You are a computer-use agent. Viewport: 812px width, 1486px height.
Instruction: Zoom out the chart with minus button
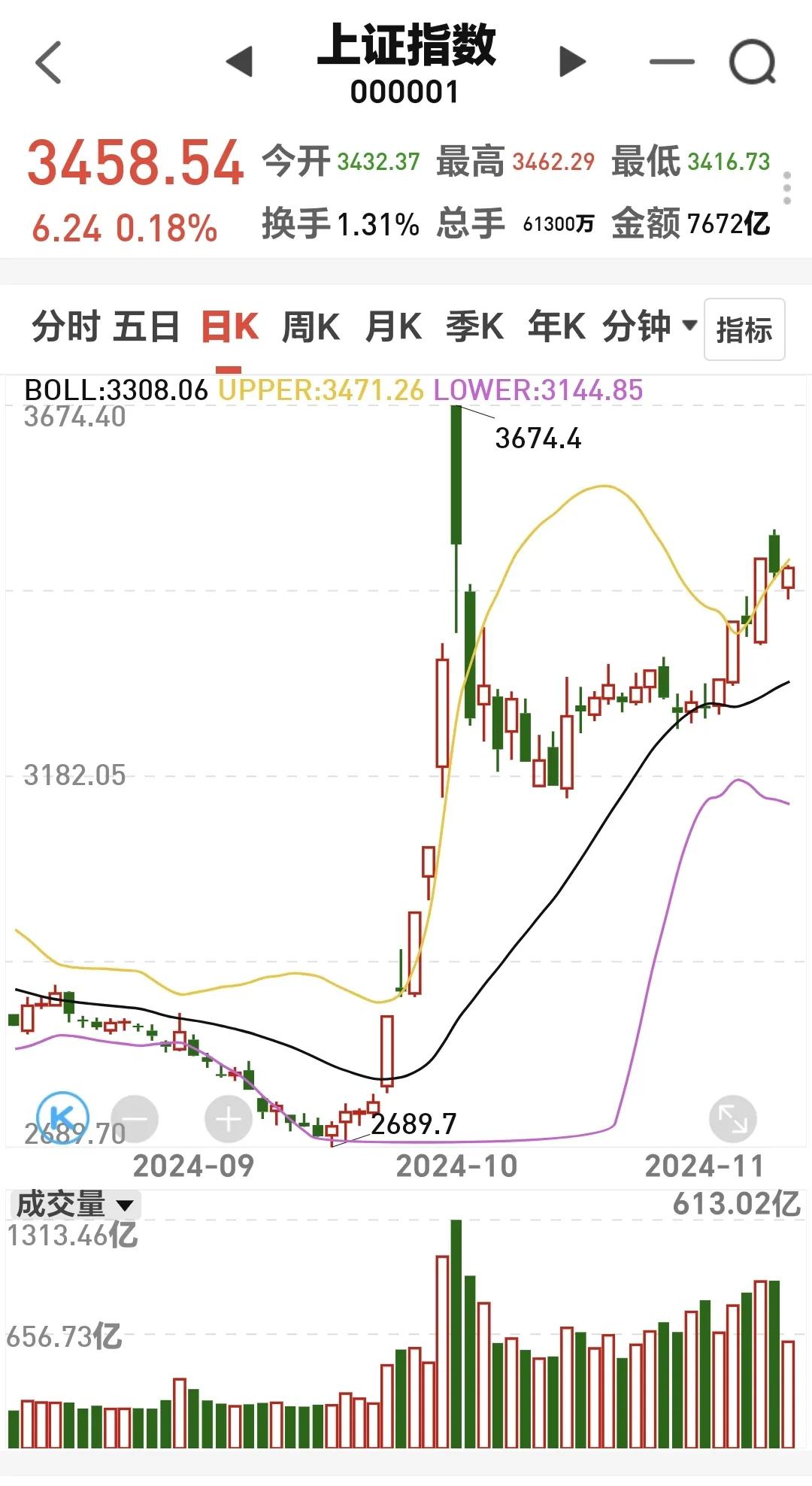click(x=135, y=1119)
